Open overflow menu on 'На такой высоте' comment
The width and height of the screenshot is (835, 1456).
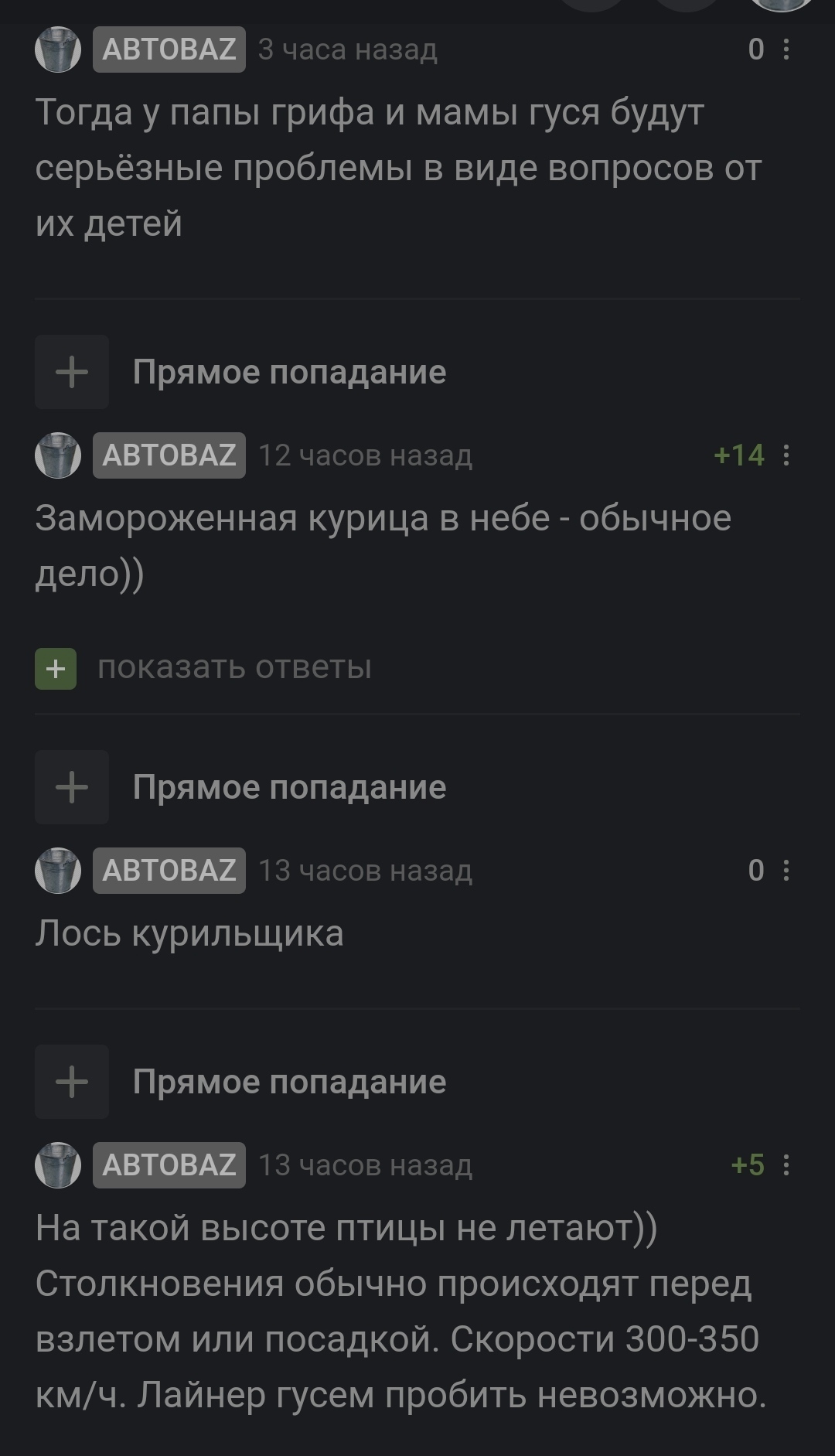[786, 1165]
